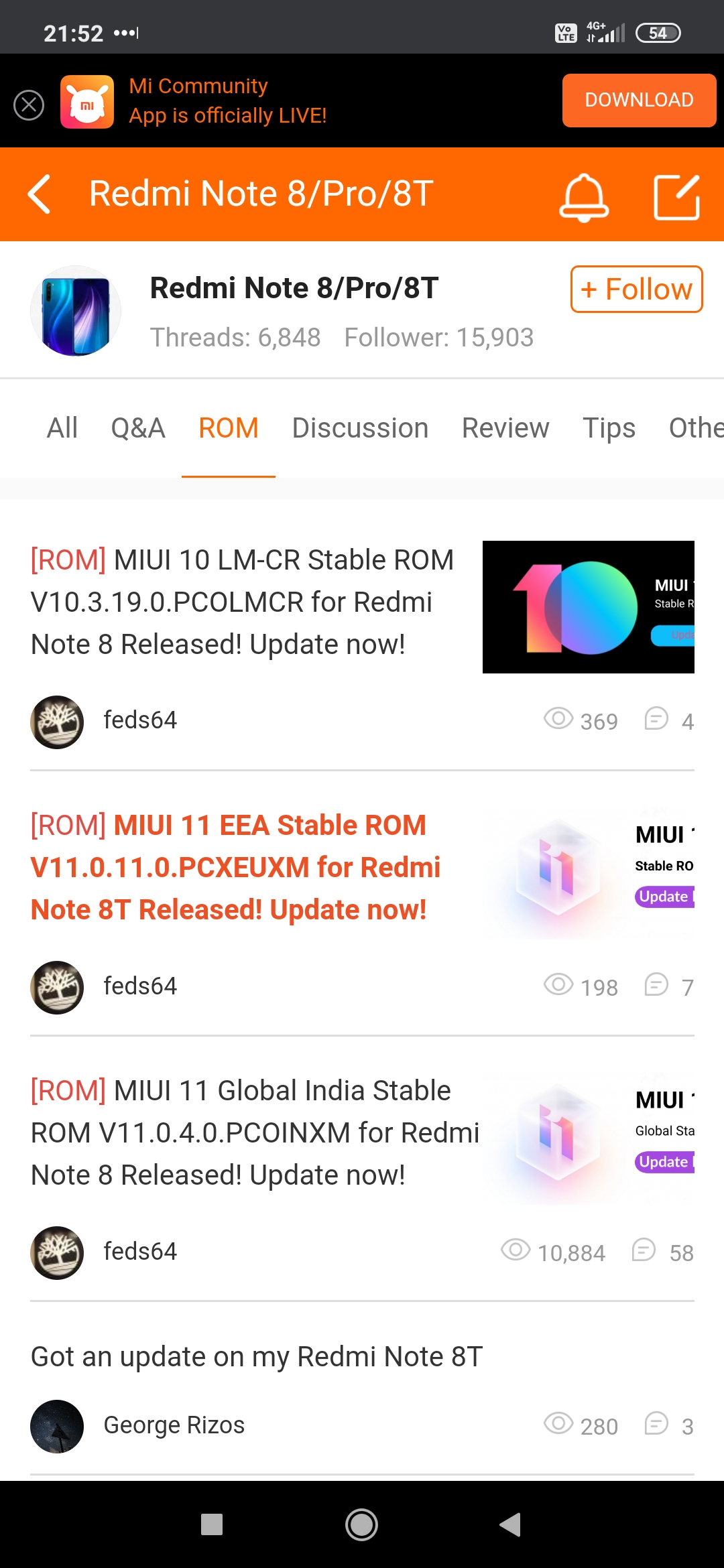Tap the system home button
Viewport: 724px width, 1568px height.
tap(361, 1524)
